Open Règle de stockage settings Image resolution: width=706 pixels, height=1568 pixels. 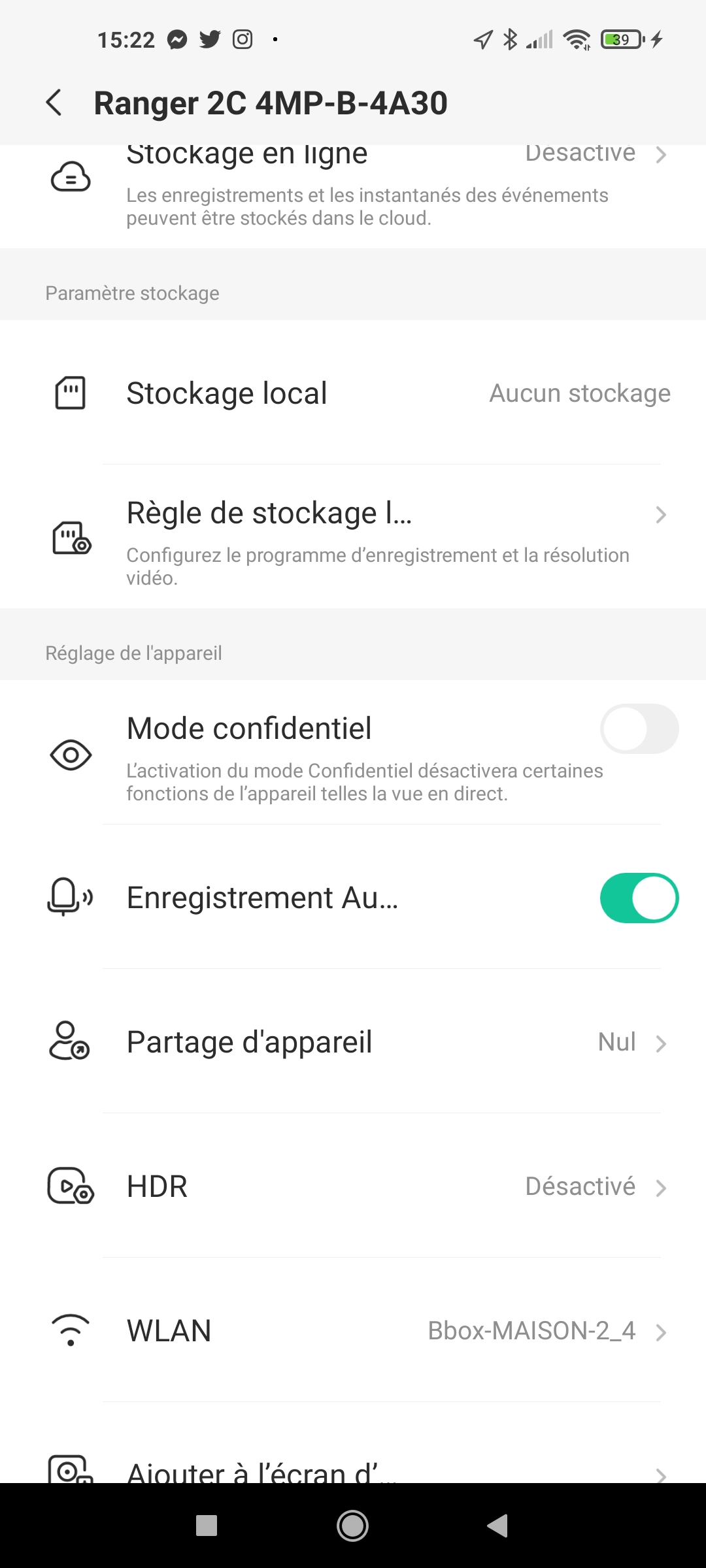pyautogui.click(x=353, y=537)
